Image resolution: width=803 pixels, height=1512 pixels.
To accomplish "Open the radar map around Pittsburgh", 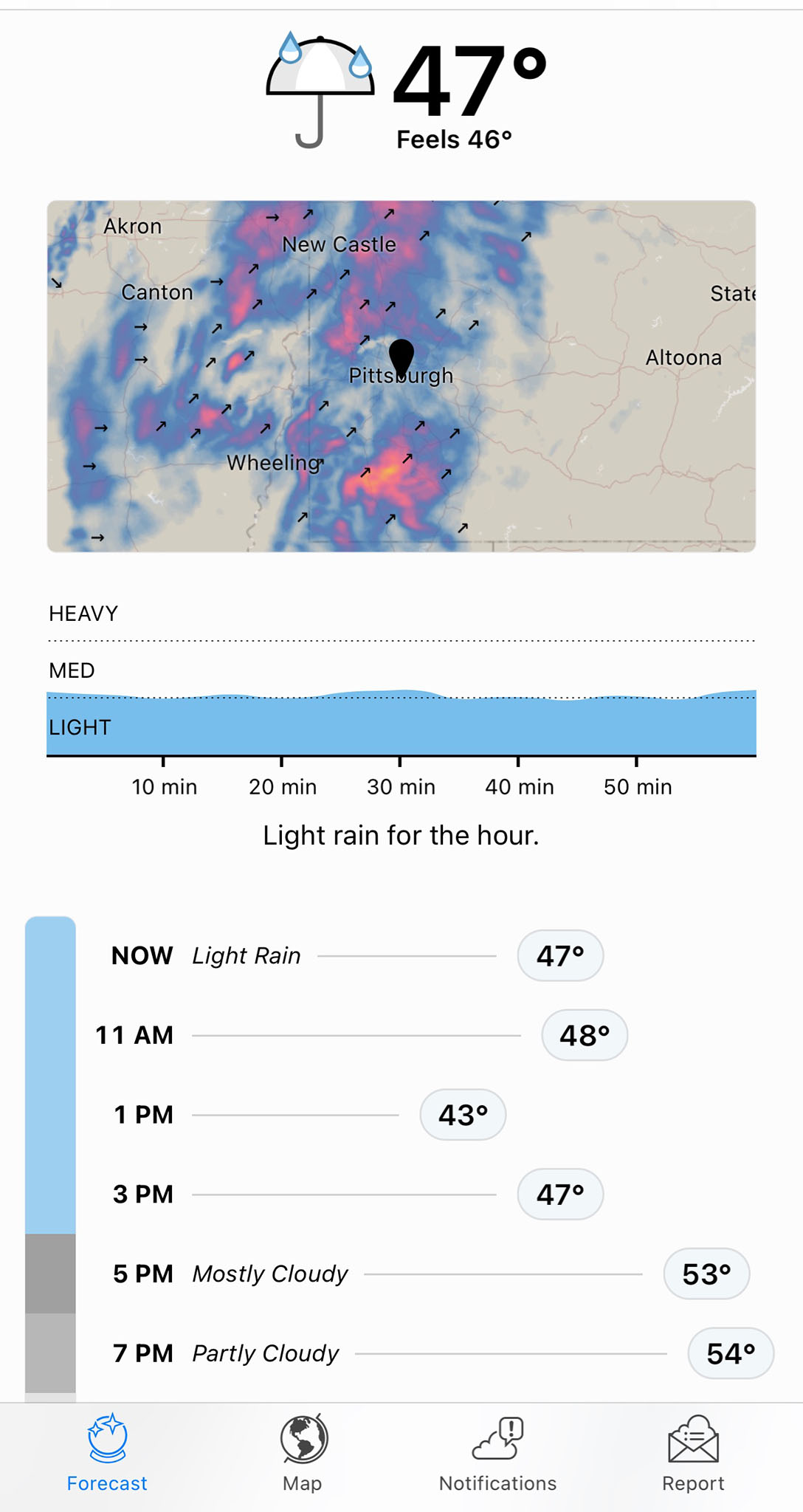I will click(x=401, y=377).
